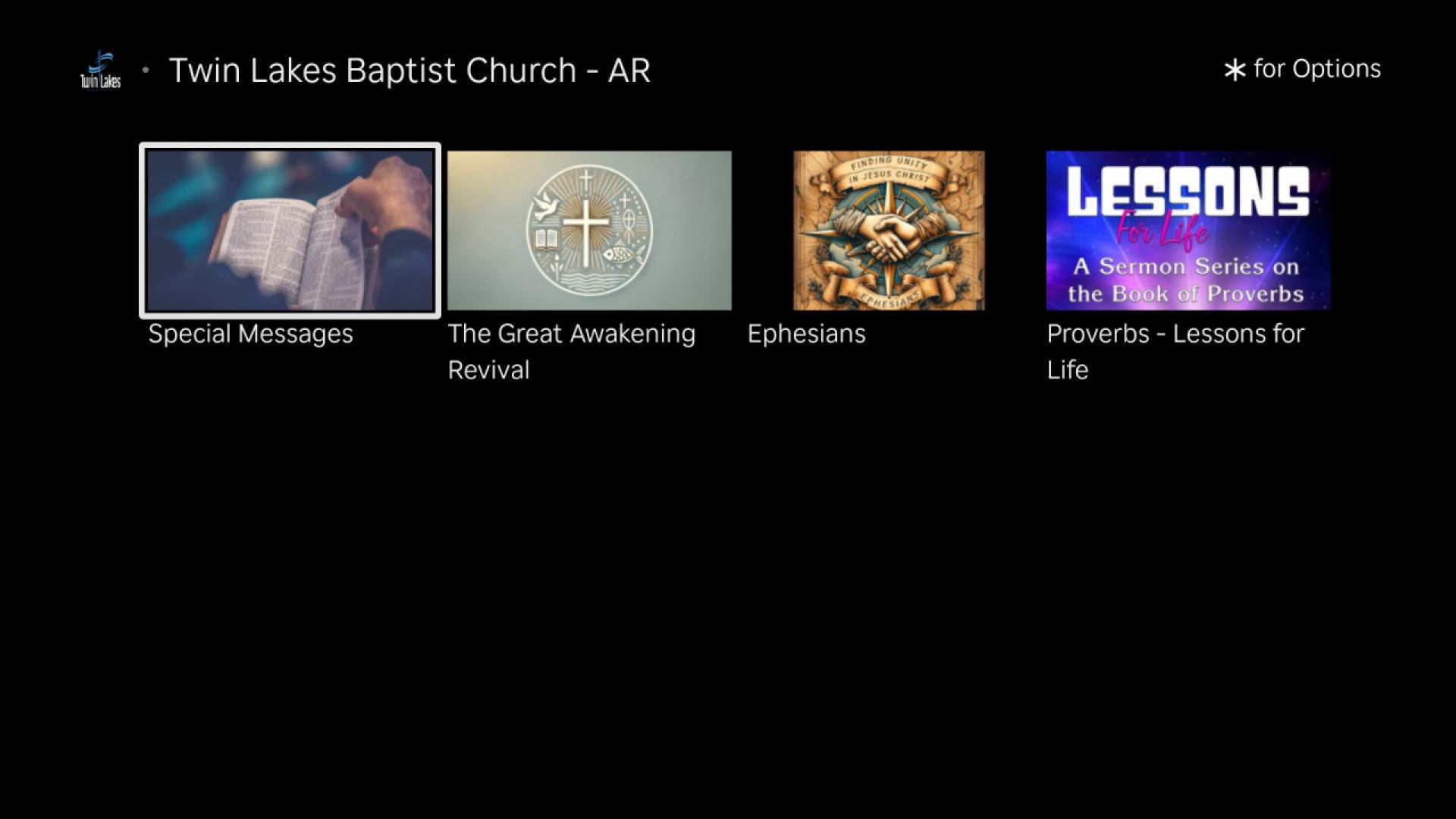View Proverbs - Lessons for Life series
This screenshot has width=1456, height=819.
click(1188, 231)
